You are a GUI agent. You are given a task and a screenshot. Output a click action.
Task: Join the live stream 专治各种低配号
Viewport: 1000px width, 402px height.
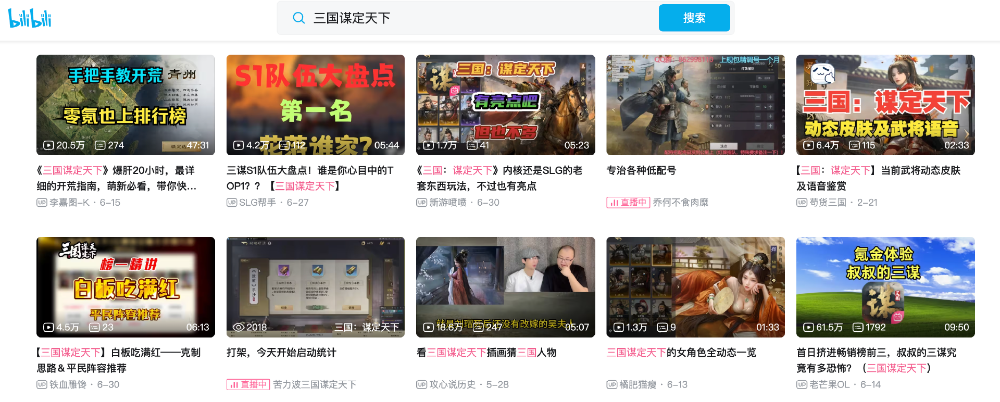695,104
